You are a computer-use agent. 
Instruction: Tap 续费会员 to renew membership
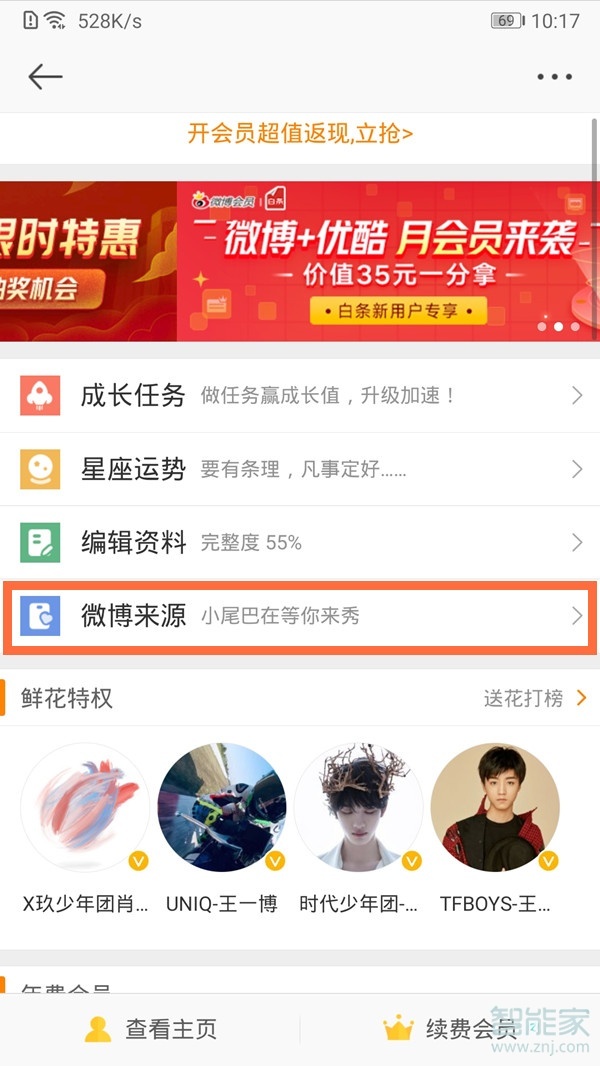450,1029
